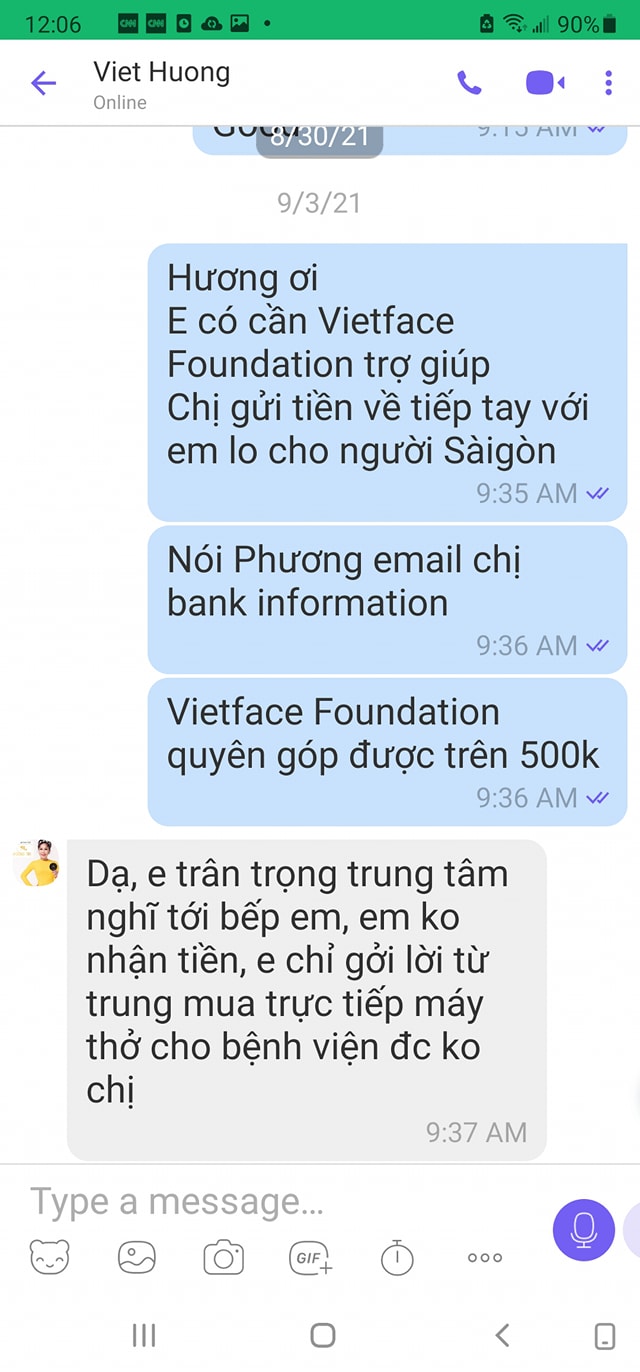Viewport: 640px width, 1372px height.
Task: Open the photo gallery picker
Action: click(136, 1257)
